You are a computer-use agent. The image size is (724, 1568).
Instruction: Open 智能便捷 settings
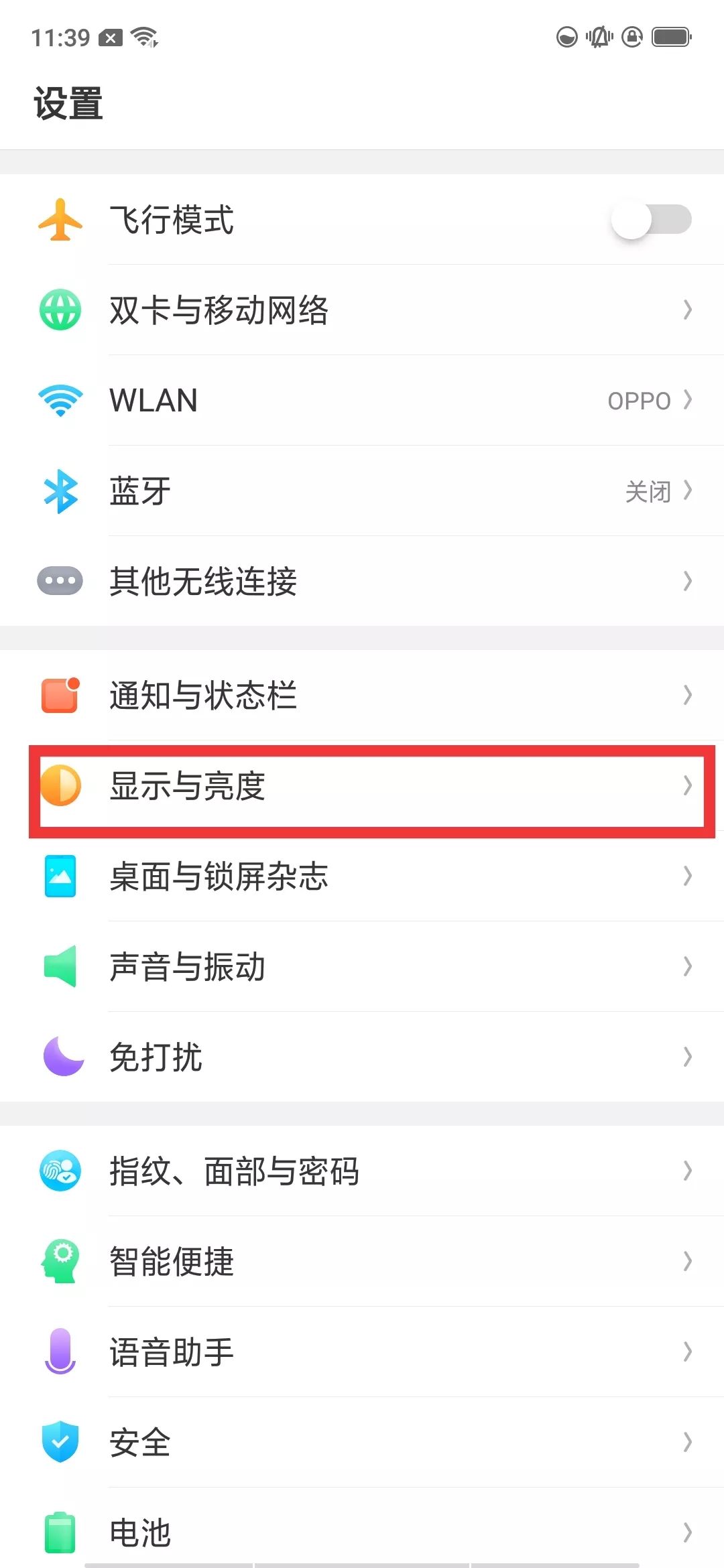tap(362, 1262)
